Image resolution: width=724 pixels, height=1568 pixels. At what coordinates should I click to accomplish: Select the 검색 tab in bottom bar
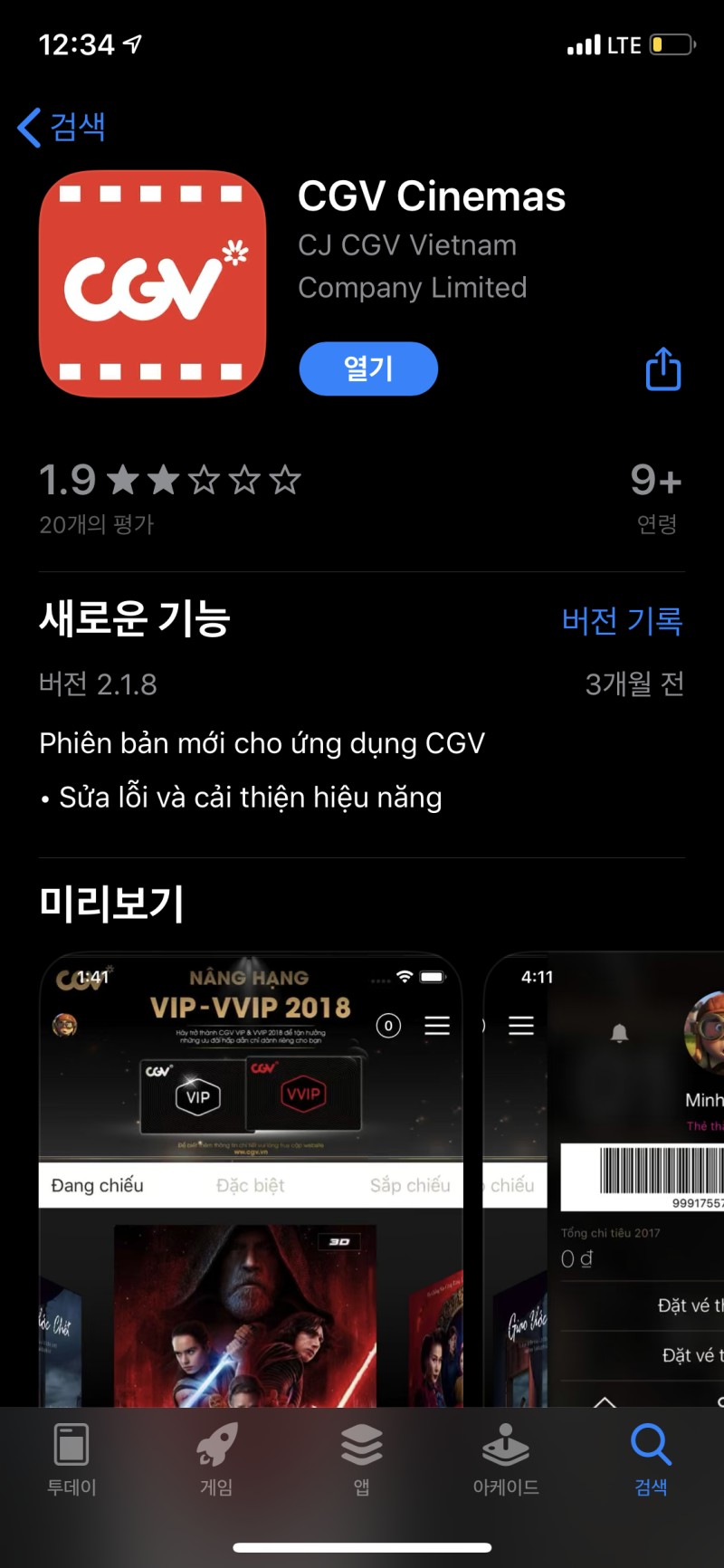pyautogui.click(x=651, y=1459)
